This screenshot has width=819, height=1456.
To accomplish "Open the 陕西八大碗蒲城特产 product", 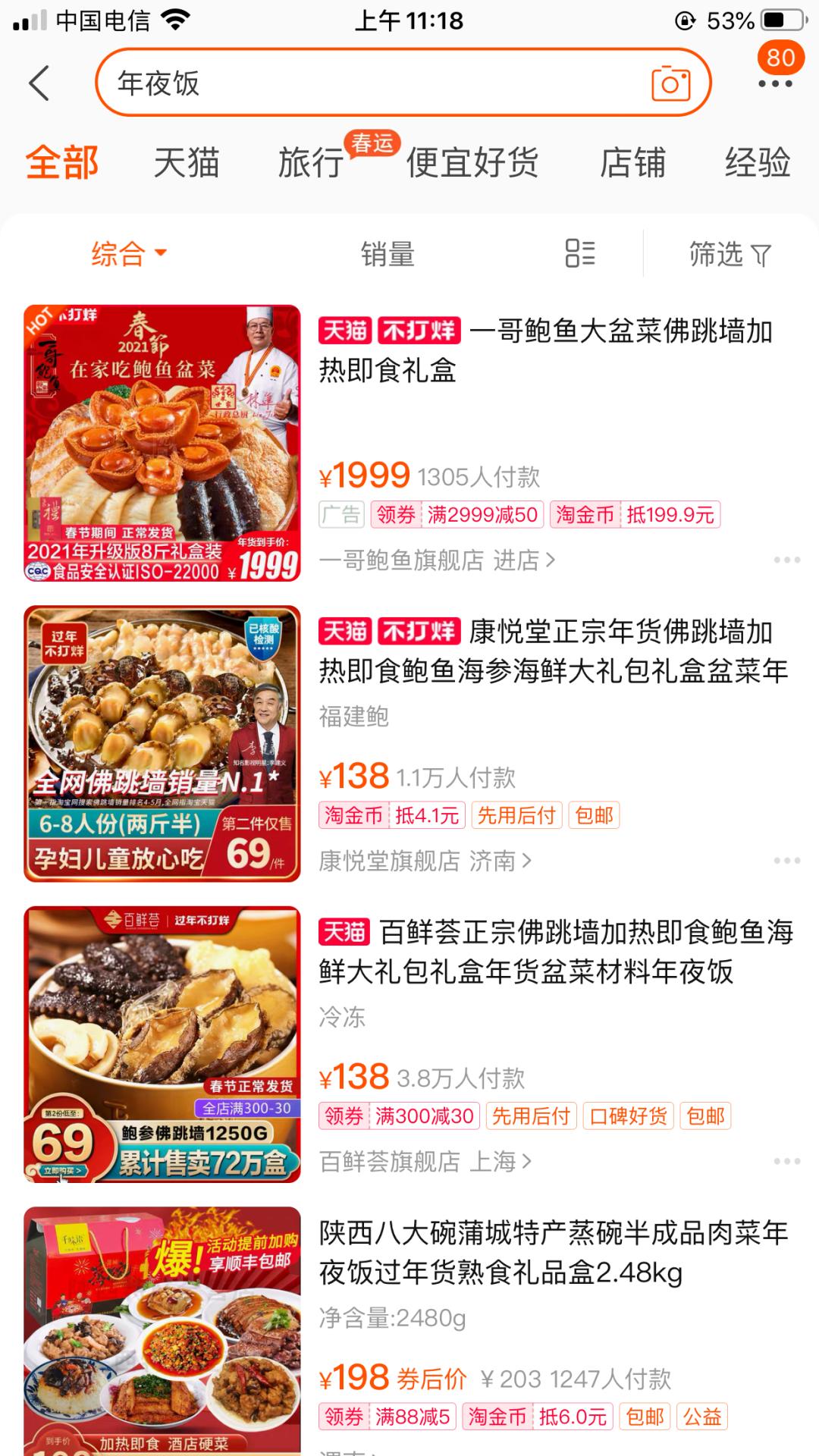I will coord(552,1253).
